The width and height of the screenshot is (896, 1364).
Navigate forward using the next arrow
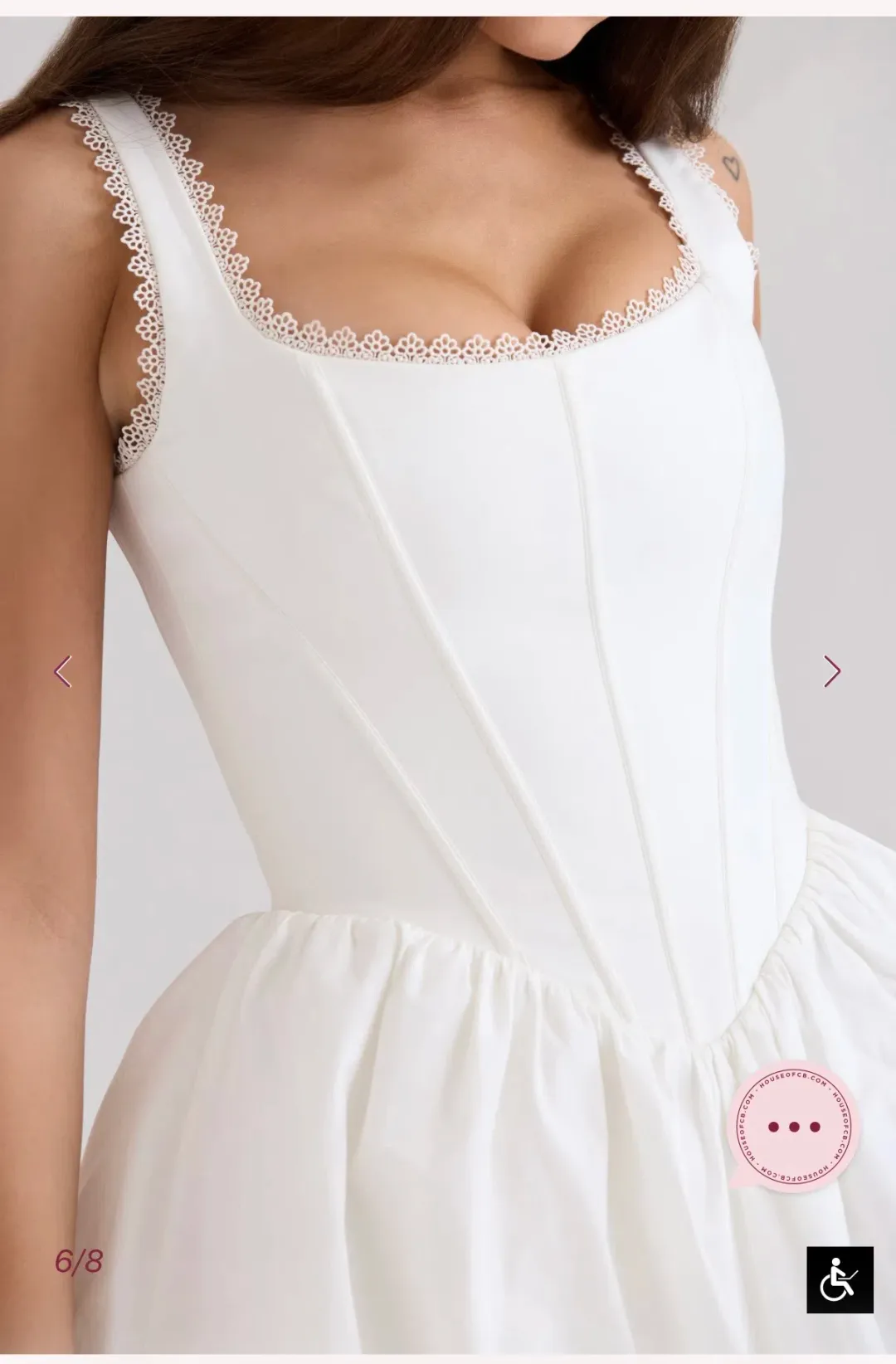coord(832,670)
